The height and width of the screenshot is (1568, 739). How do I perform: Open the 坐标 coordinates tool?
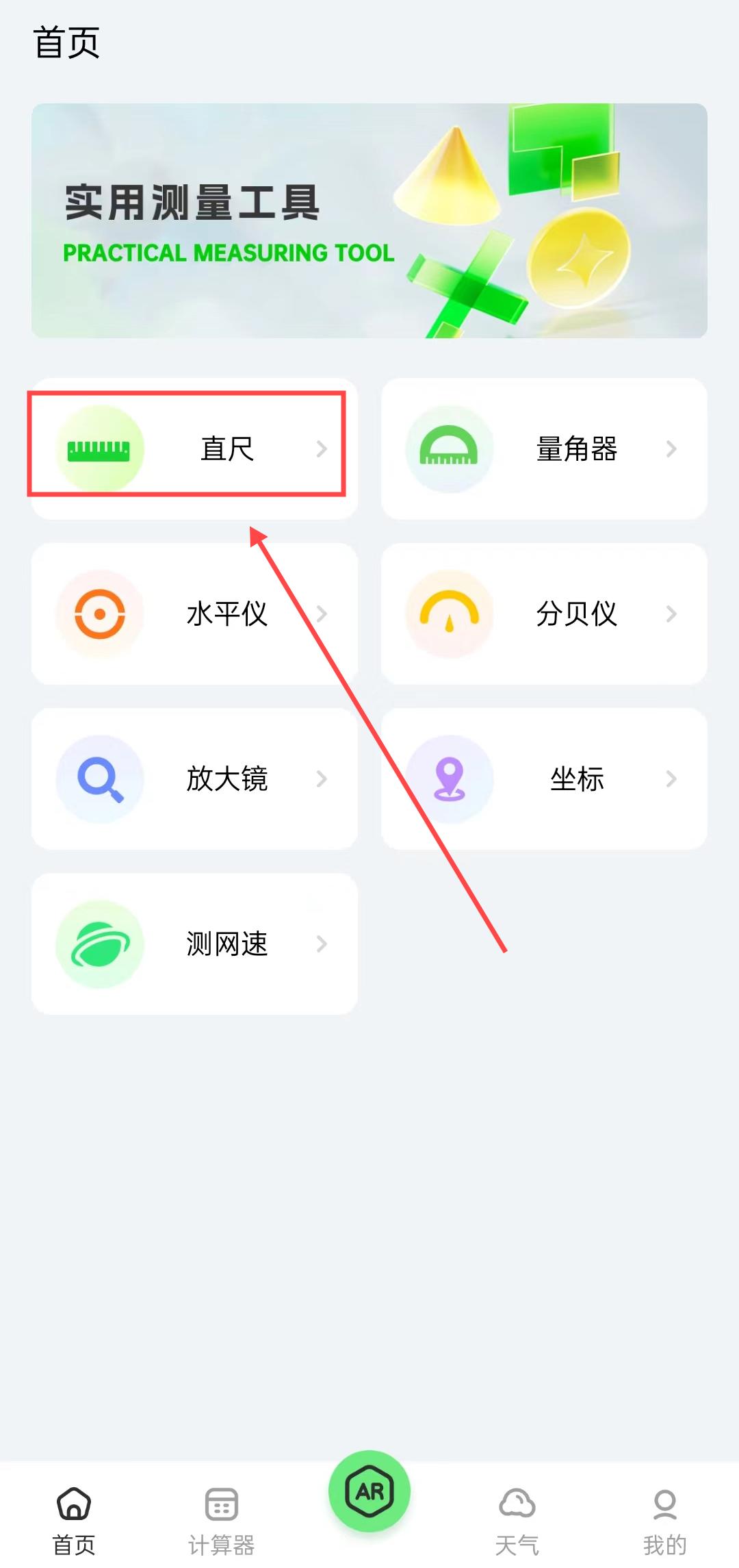544,779
